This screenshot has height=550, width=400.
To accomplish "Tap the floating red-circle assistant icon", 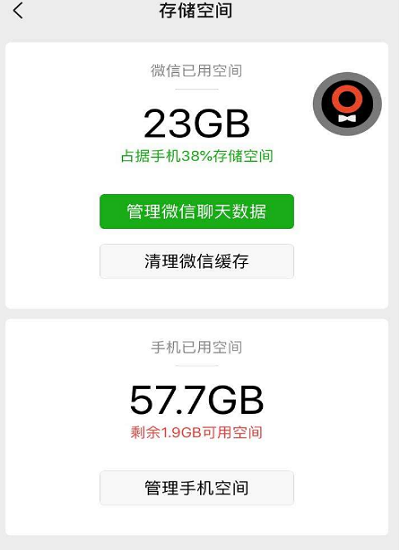I will [347, 104].
